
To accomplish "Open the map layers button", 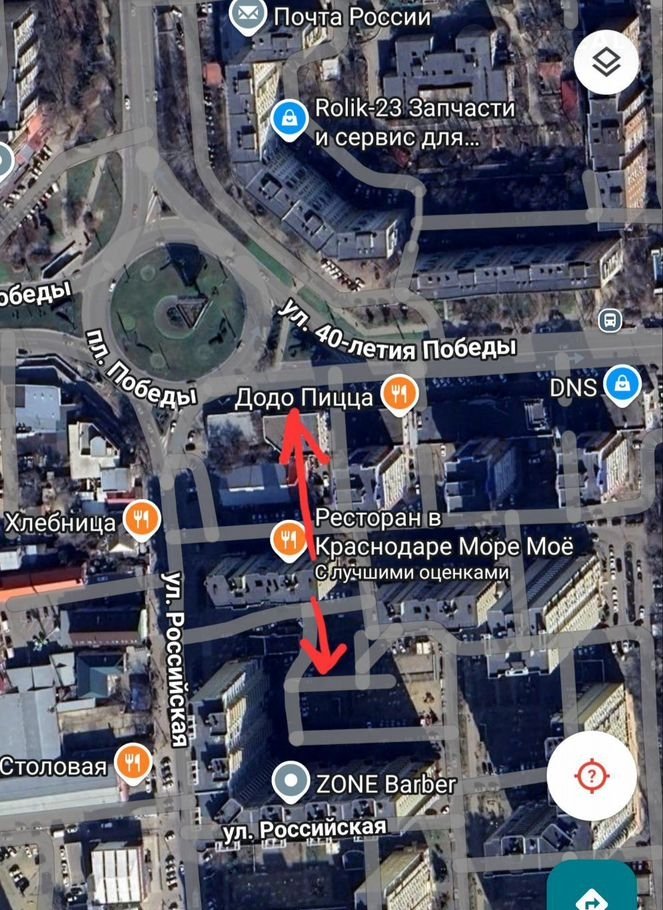I will [x=606, y=62].
